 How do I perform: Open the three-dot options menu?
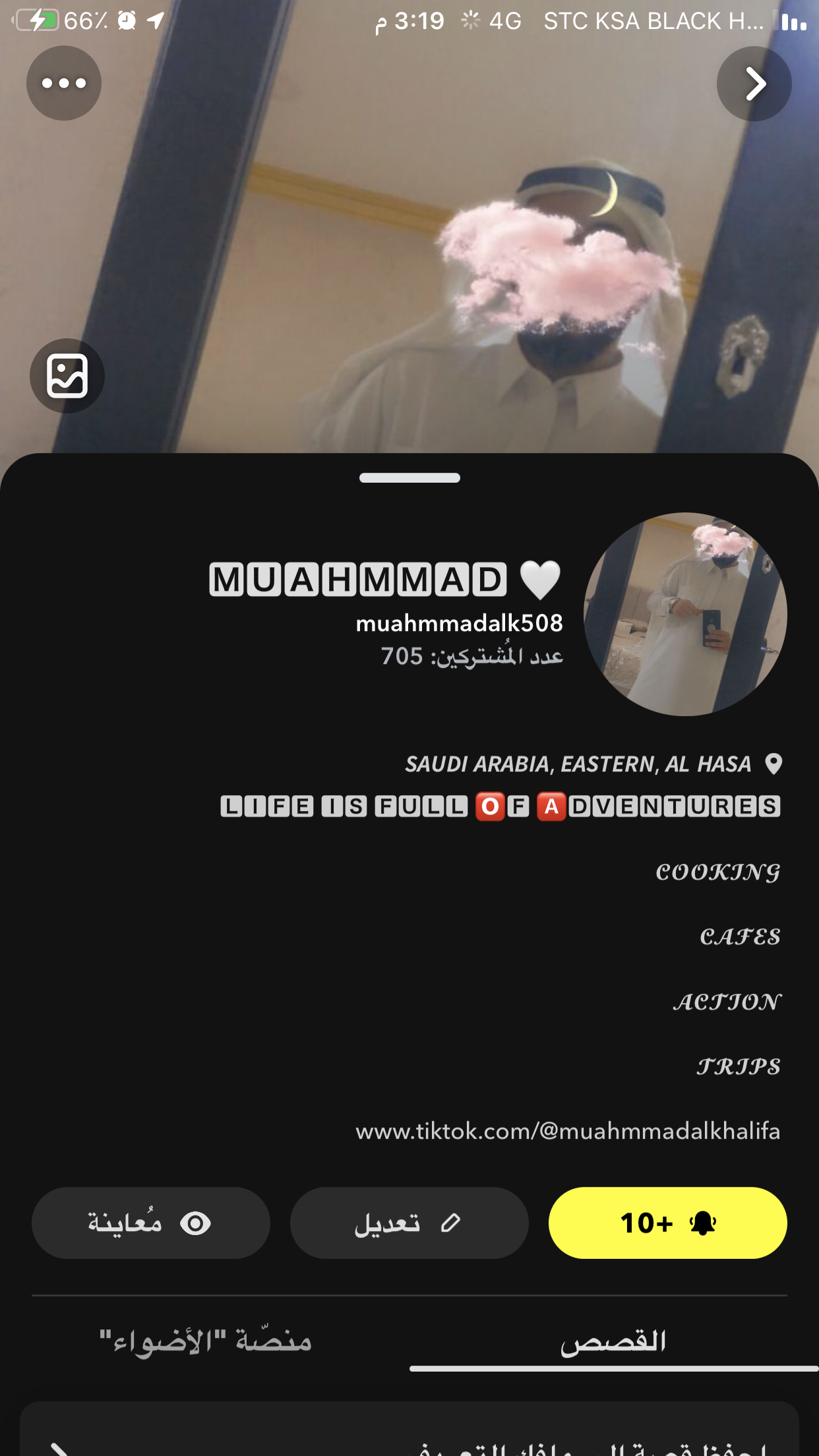[x=64, y=83]
